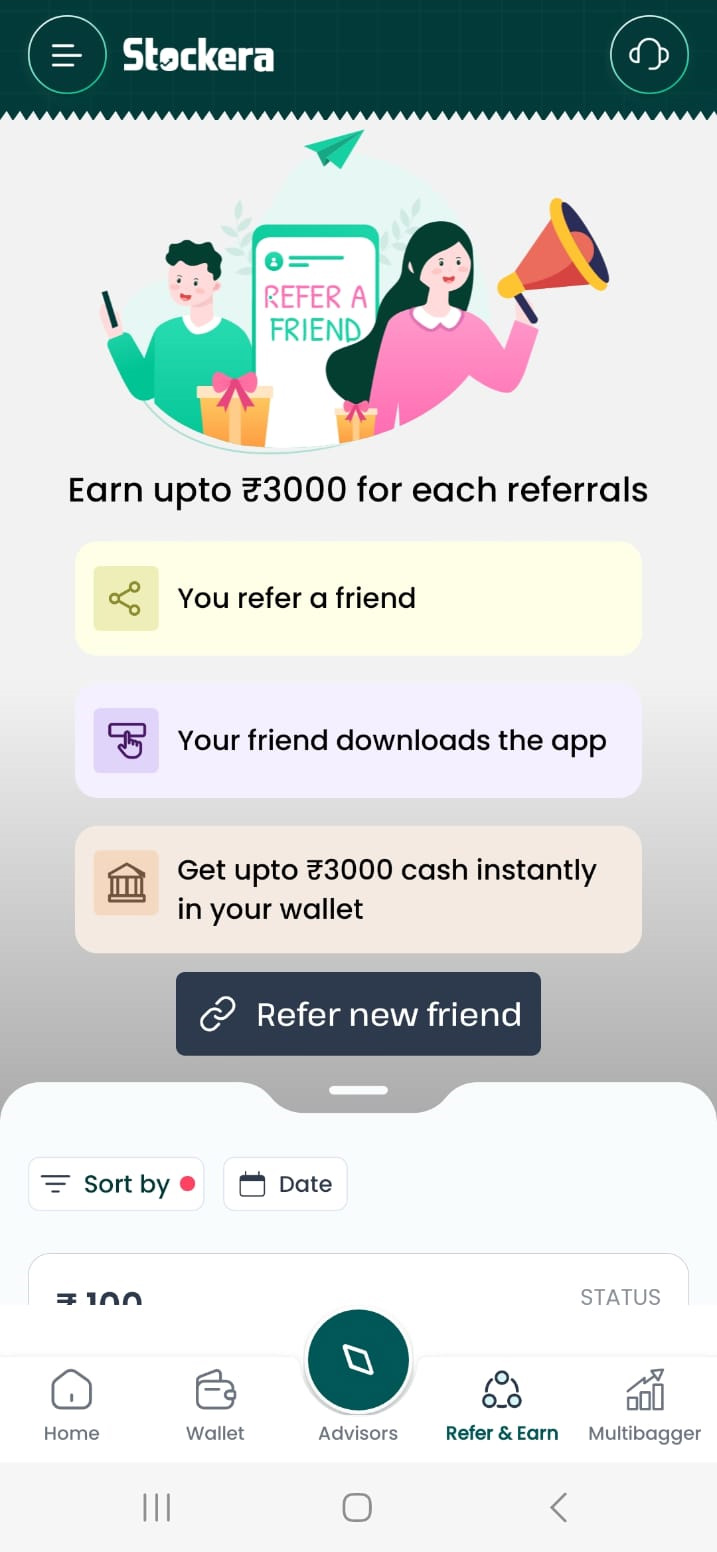Open the Advisors center button
This screenshot has width=717, height=1552.
[358, 1361]
